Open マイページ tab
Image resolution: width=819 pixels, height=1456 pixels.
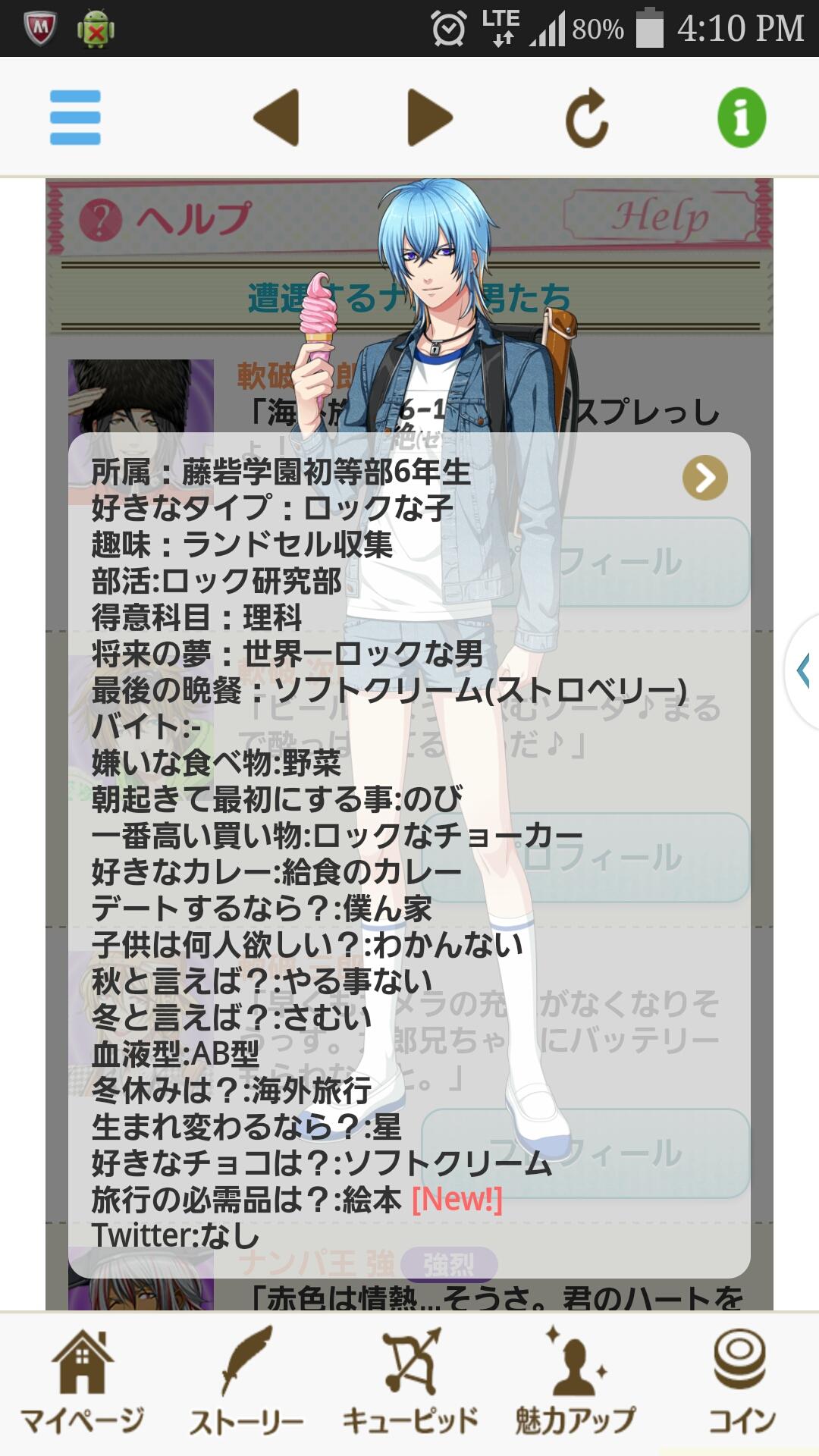click(x=82, y=1384)
